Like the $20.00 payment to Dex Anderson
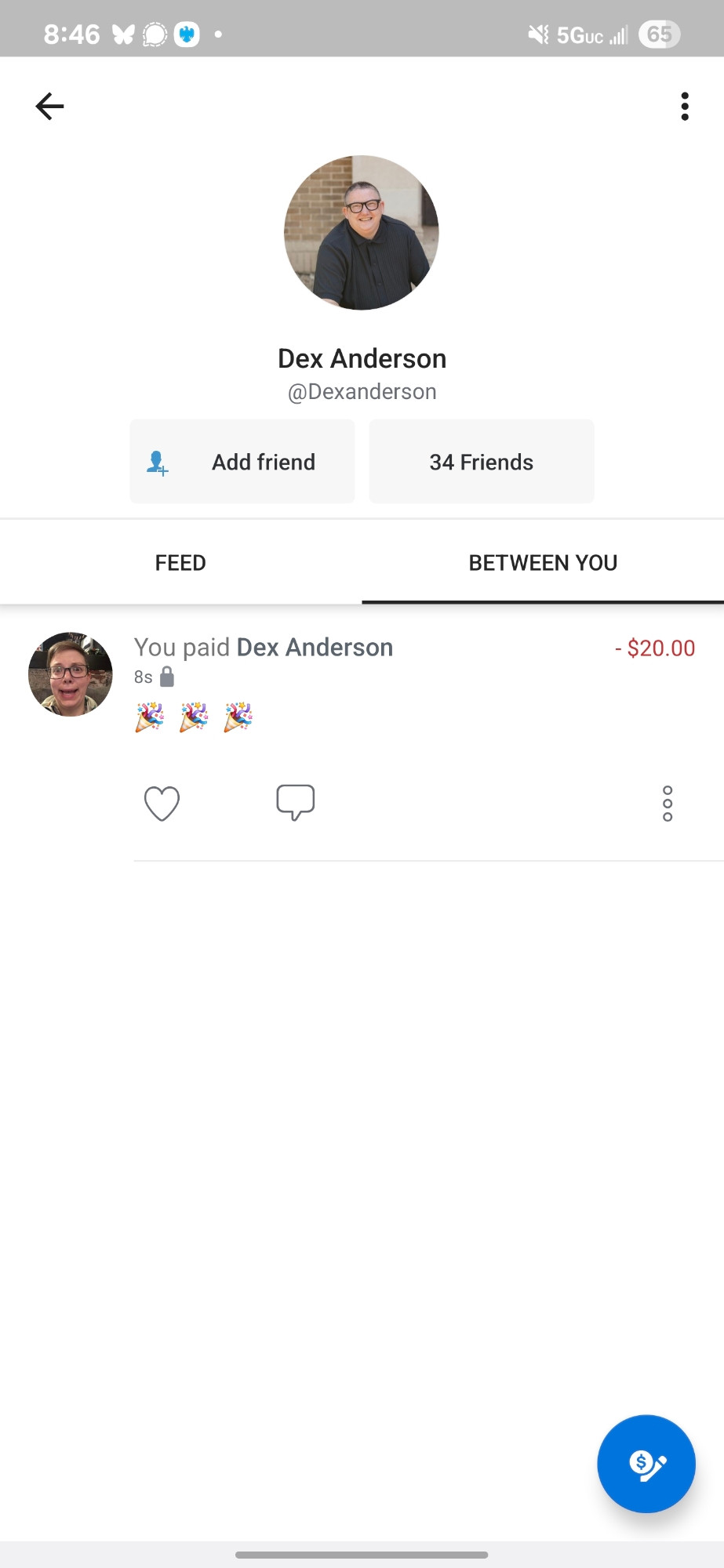The image size is (724, 1568). (162, 804)
